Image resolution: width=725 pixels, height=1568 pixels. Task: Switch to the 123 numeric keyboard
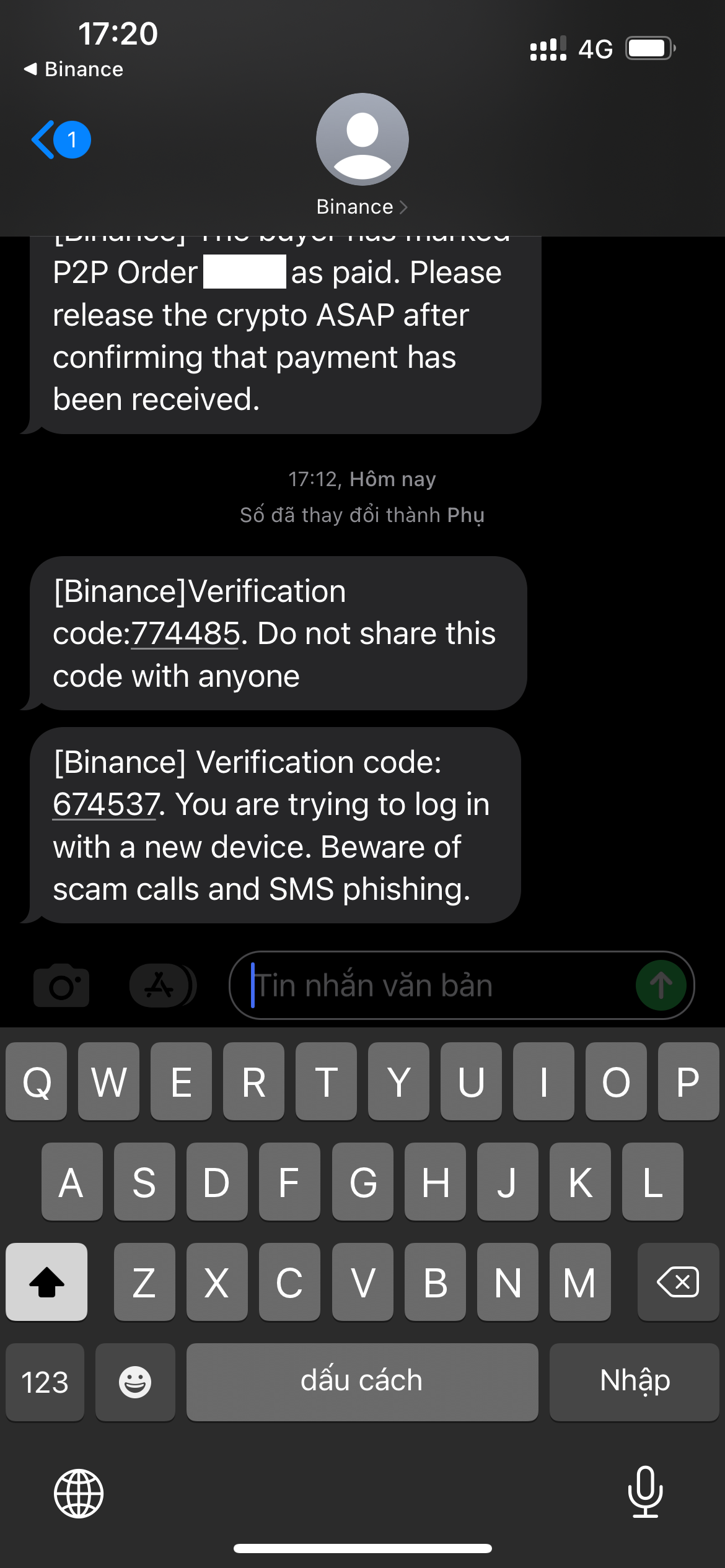pyautogui.click(x=45, y=1382)
